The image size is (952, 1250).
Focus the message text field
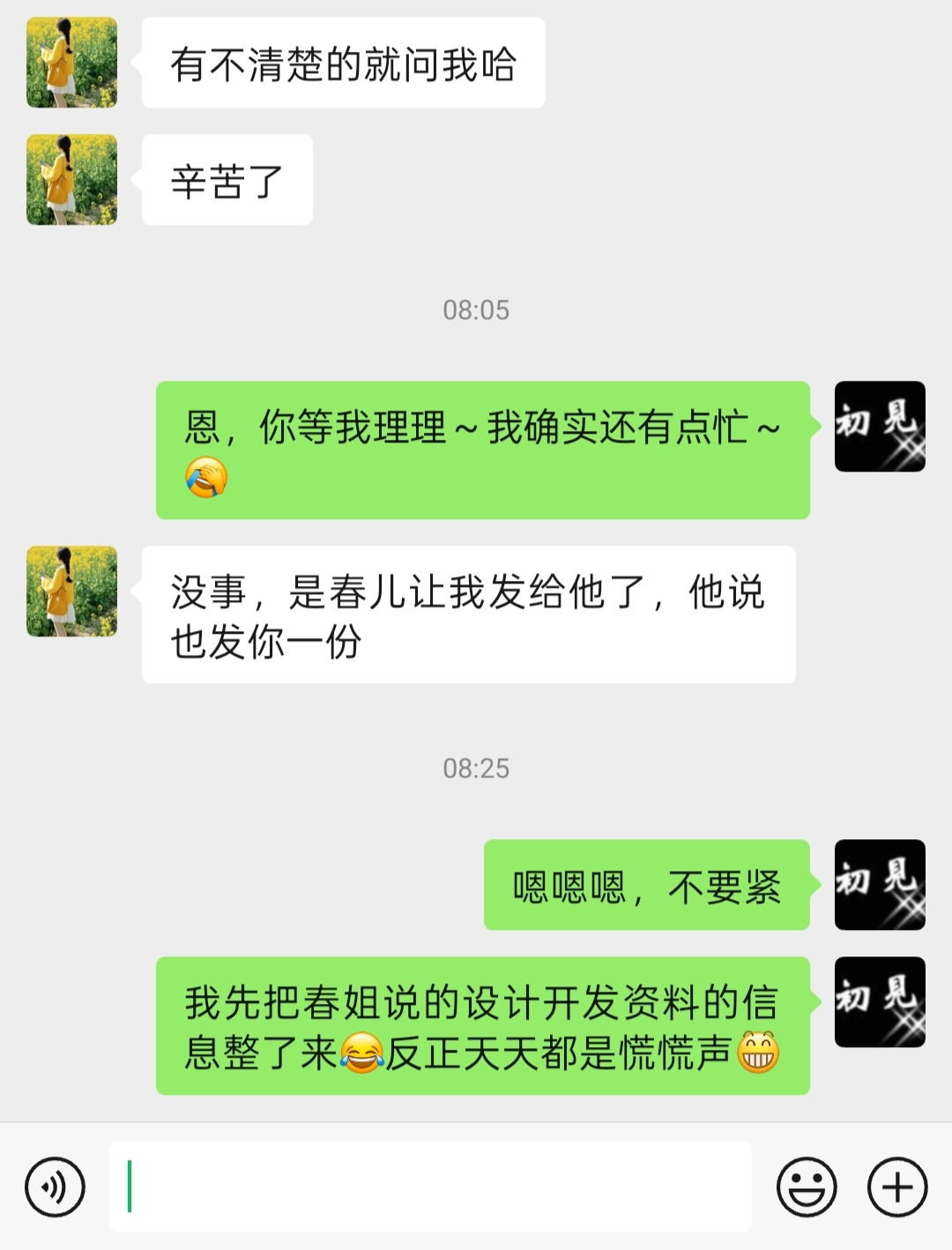(x=430, y=1187)
